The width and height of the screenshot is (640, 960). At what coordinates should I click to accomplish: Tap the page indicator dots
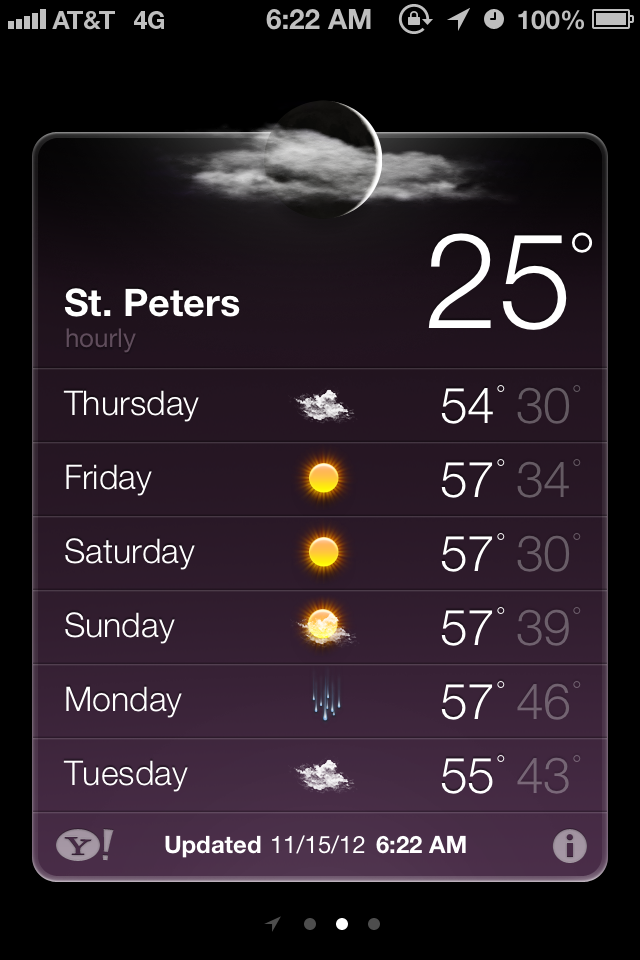click(341, 924)
